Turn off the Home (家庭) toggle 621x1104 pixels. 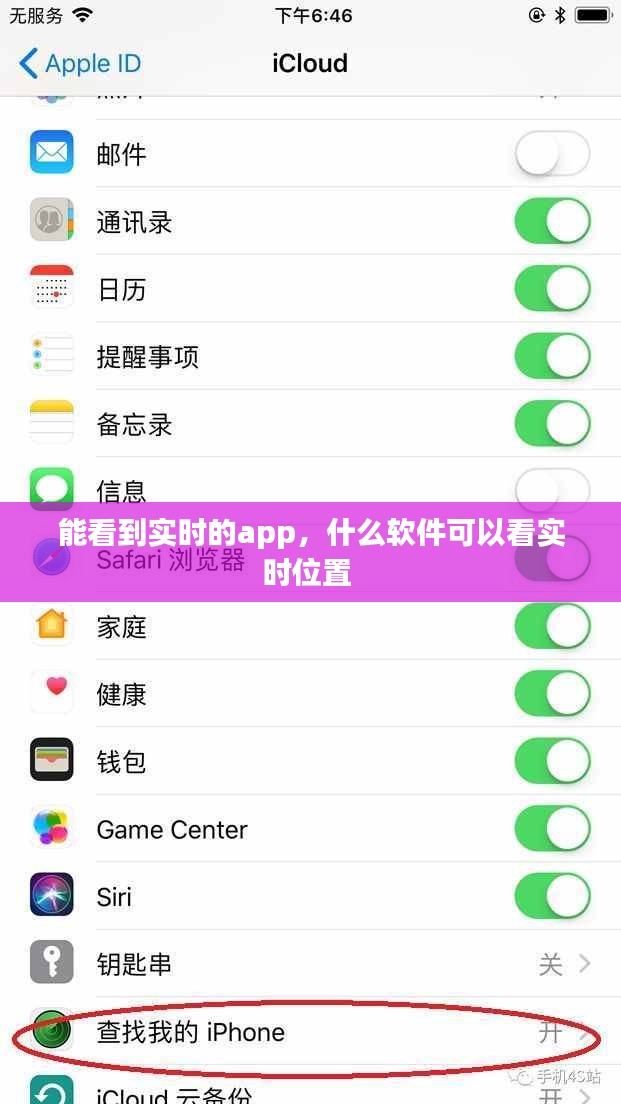pos(552,627)
